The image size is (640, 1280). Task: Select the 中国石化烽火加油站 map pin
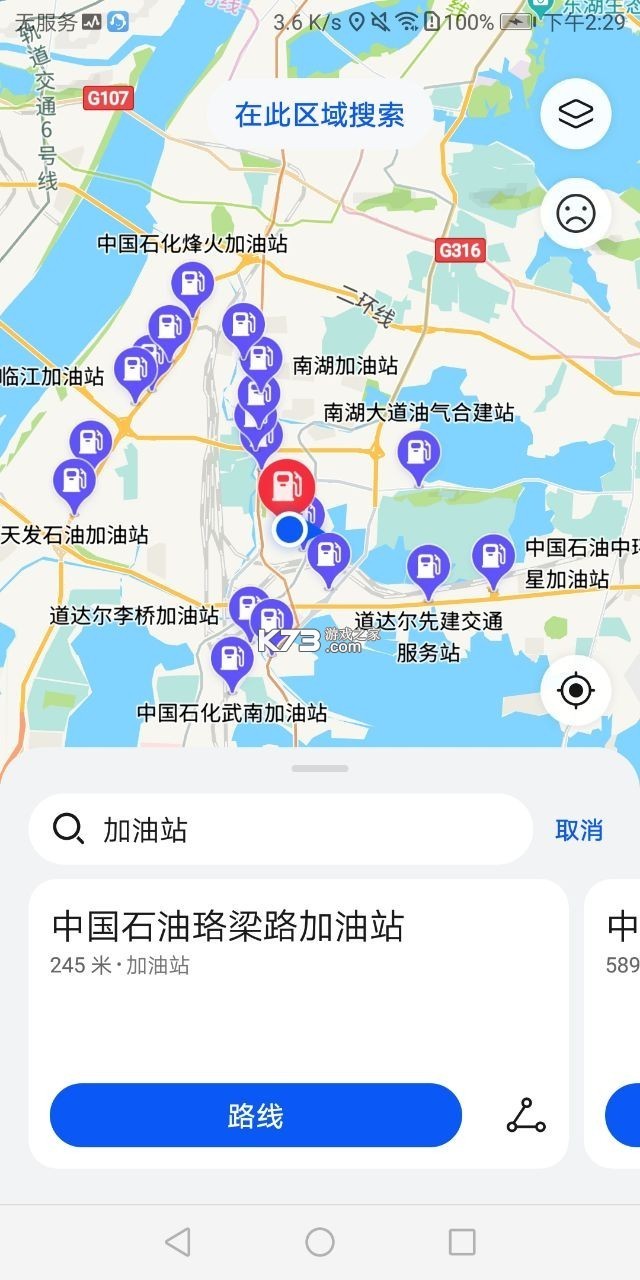pos(191,284)
